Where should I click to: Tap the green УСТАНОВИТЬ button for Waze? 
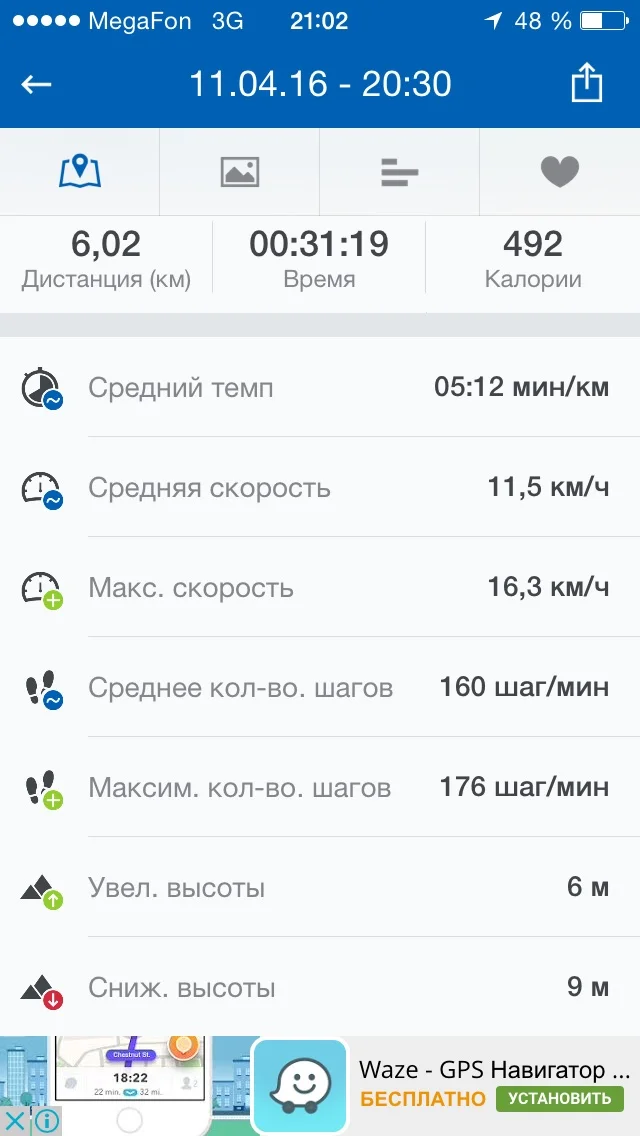click(559, 1099)
